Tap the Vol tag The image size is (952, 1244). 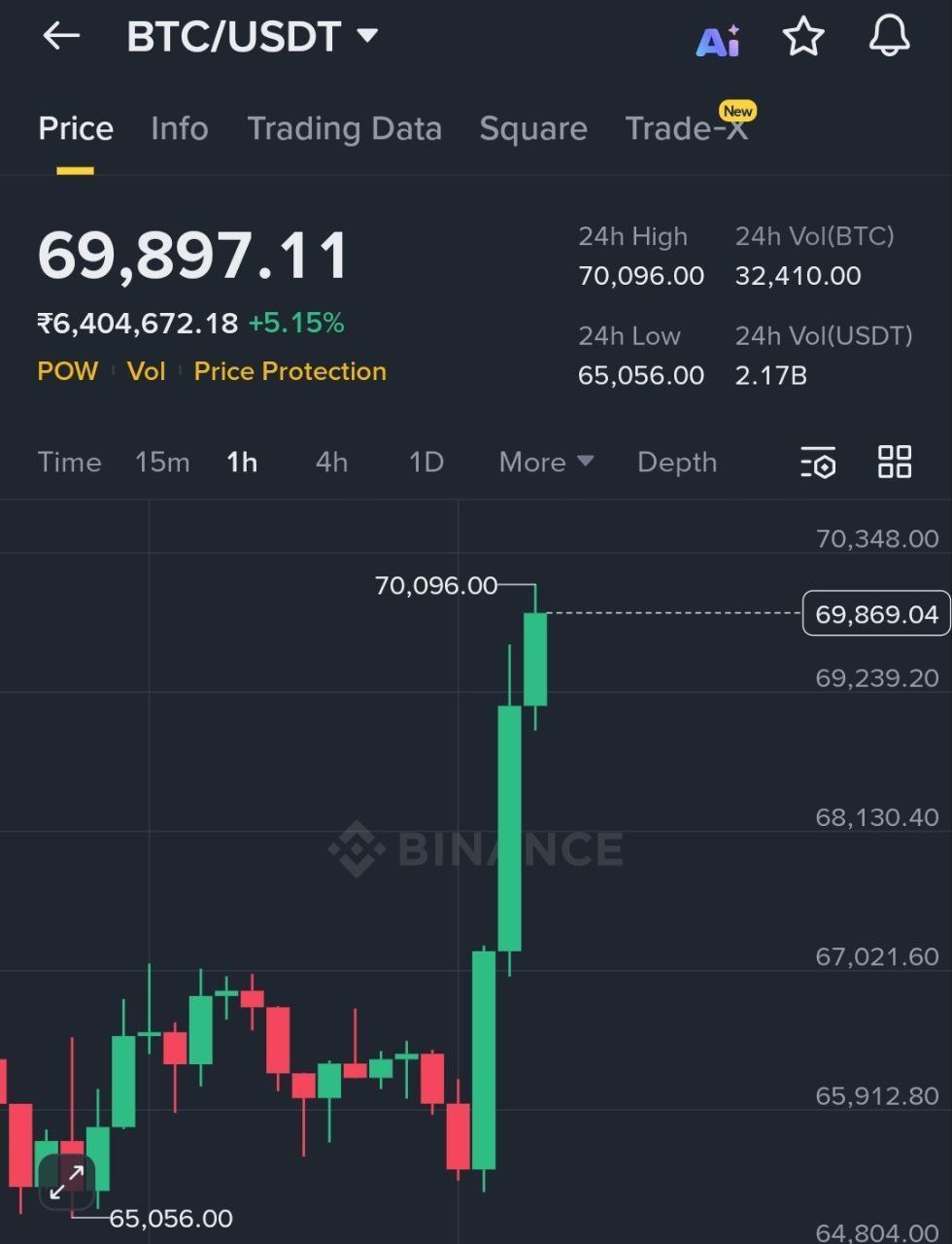(x=146, y=371)
